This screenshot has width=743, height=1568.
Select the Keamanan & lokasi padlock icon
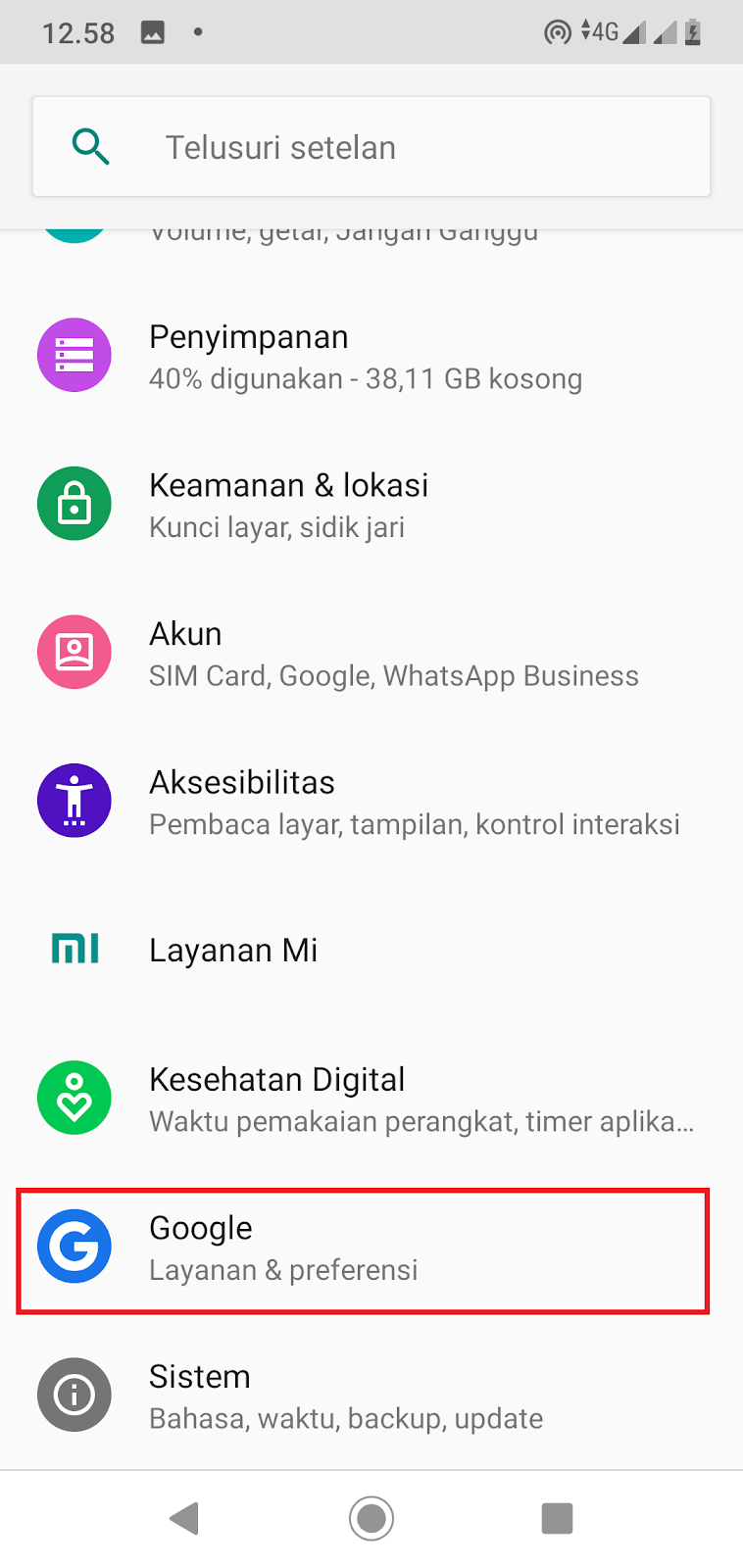click(x=74, y=503)
